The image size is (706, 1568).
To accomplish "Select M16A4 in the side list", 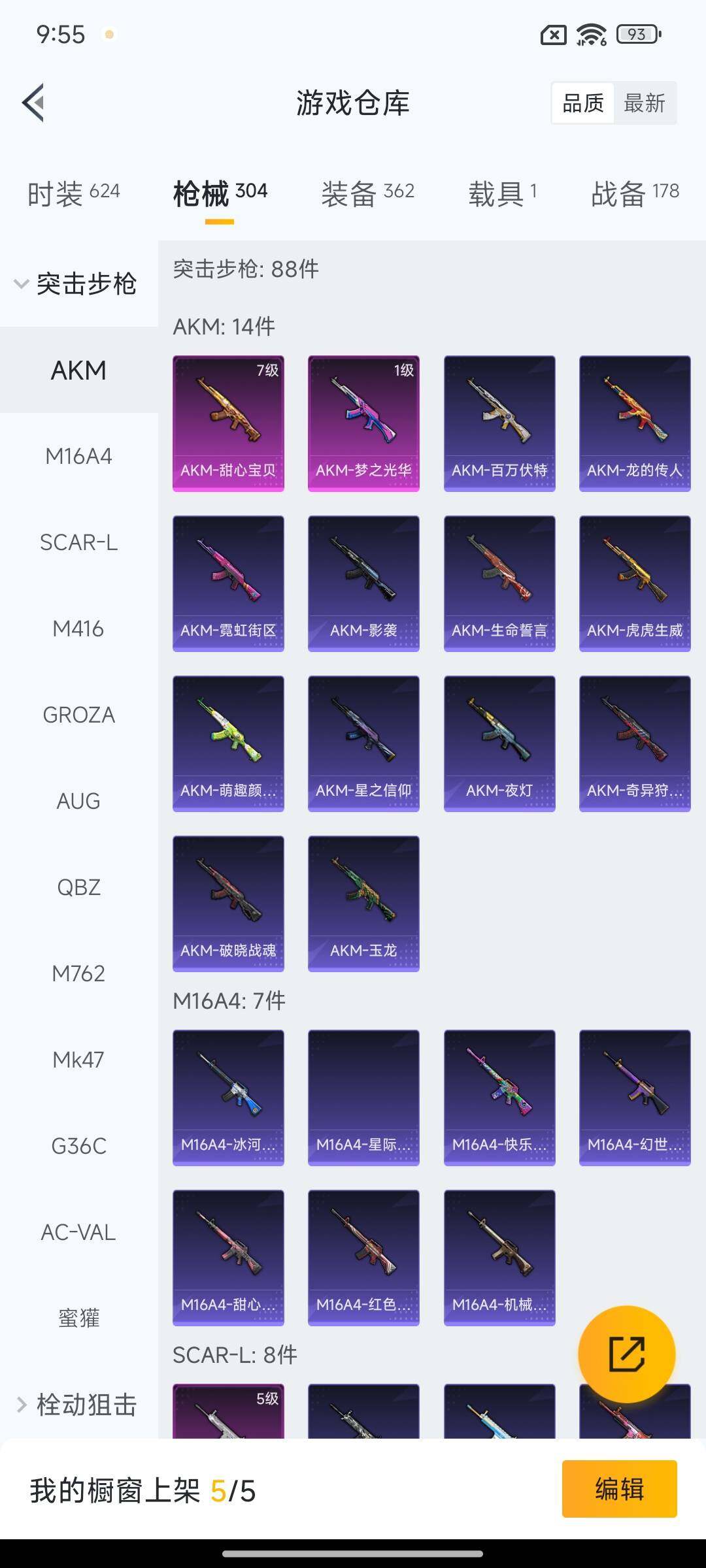I will click(x=78, y=456).
